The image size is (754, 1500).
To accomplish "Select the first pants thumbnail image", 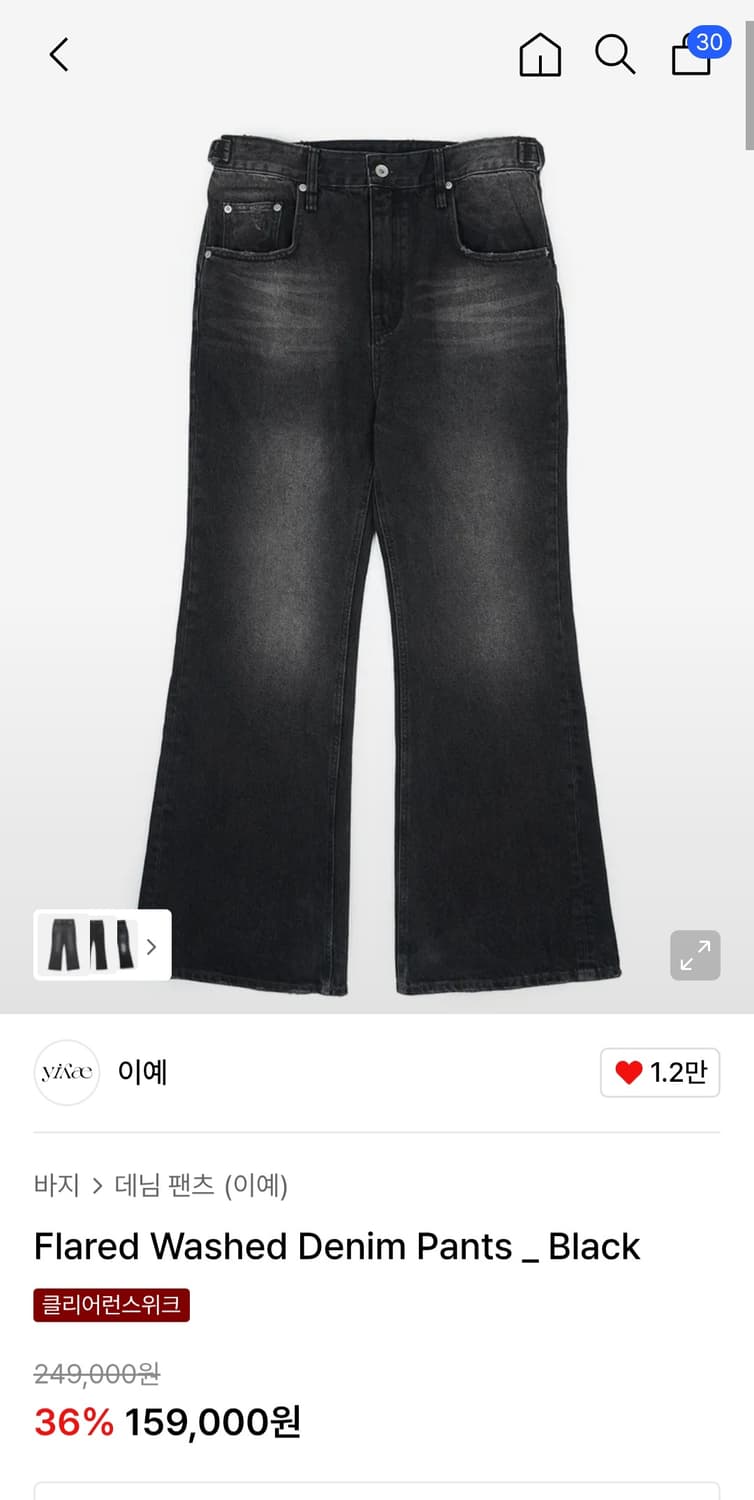I will click(62, 945).
